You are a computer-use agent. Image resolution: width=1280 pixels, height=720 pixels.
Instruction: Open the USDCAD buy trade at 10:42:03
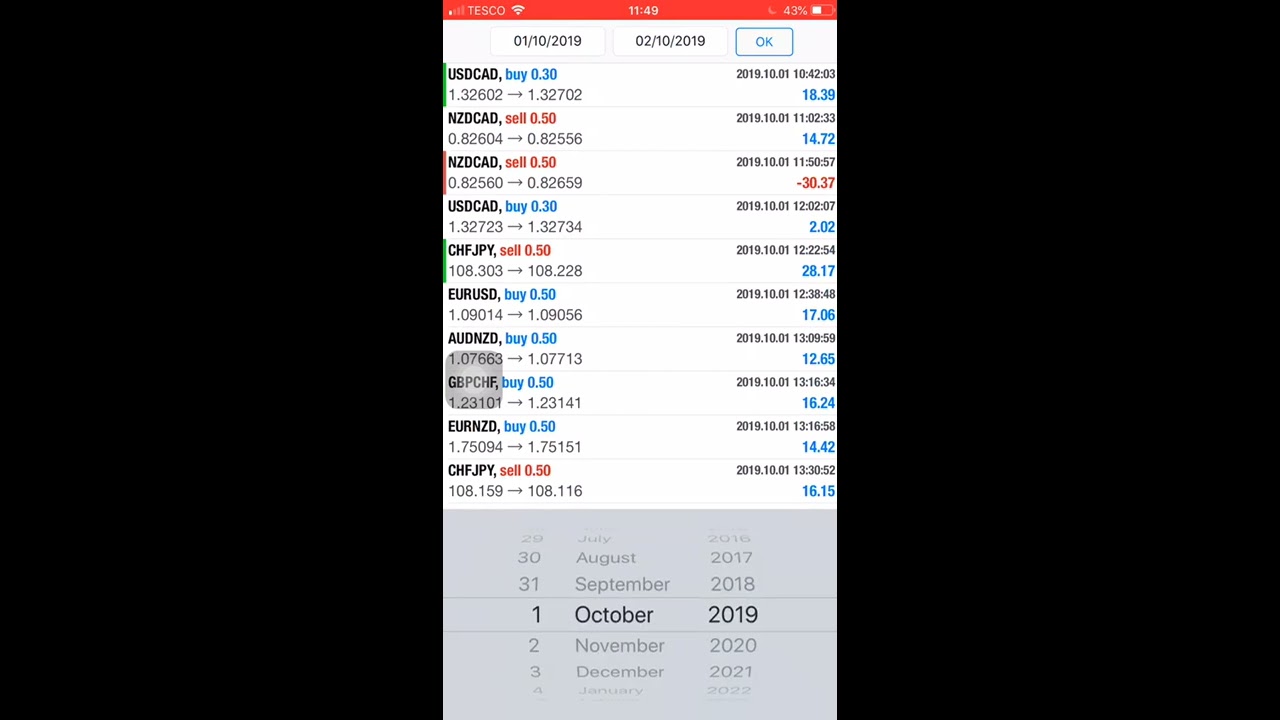pos(640,84)
